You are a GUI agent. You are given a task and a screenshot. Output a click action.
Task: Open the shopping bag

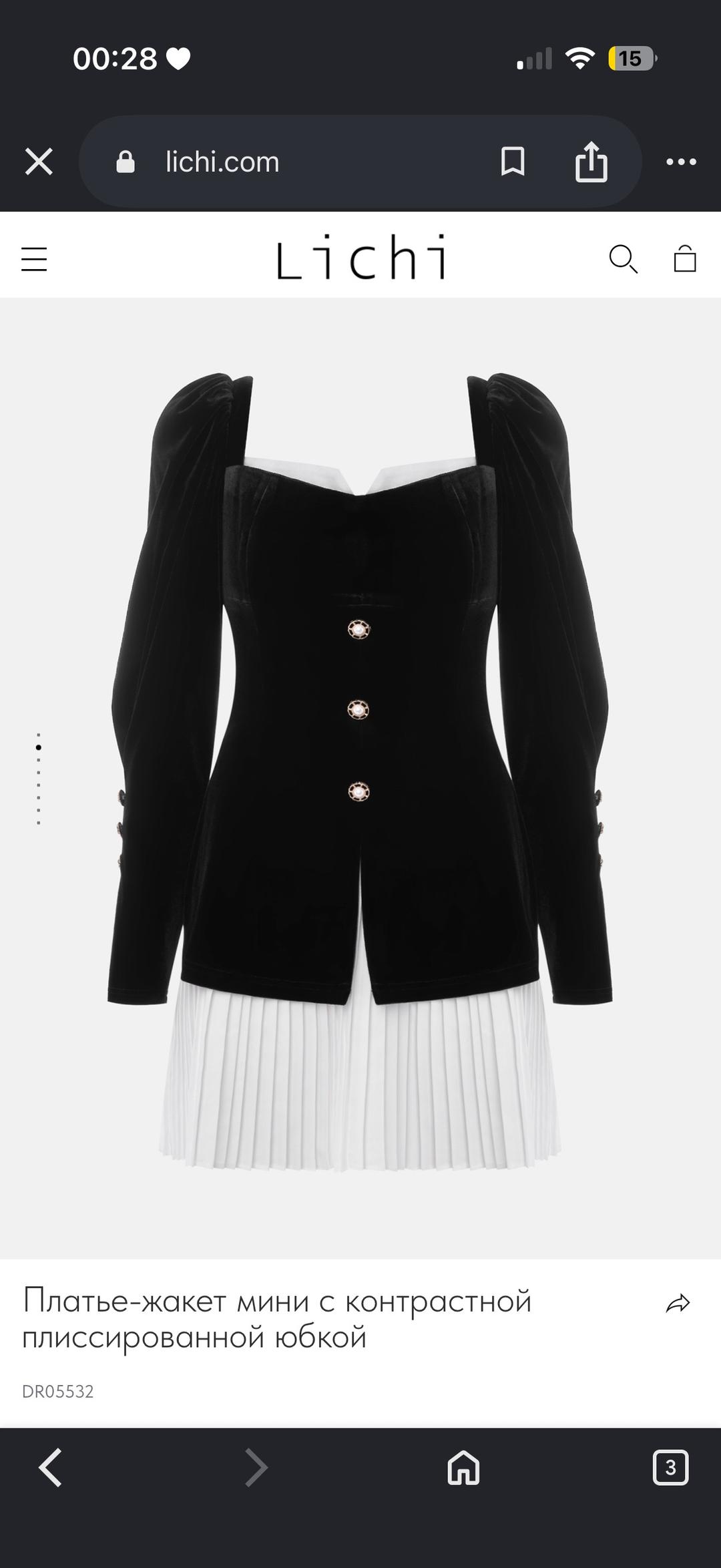pos(685,258)
